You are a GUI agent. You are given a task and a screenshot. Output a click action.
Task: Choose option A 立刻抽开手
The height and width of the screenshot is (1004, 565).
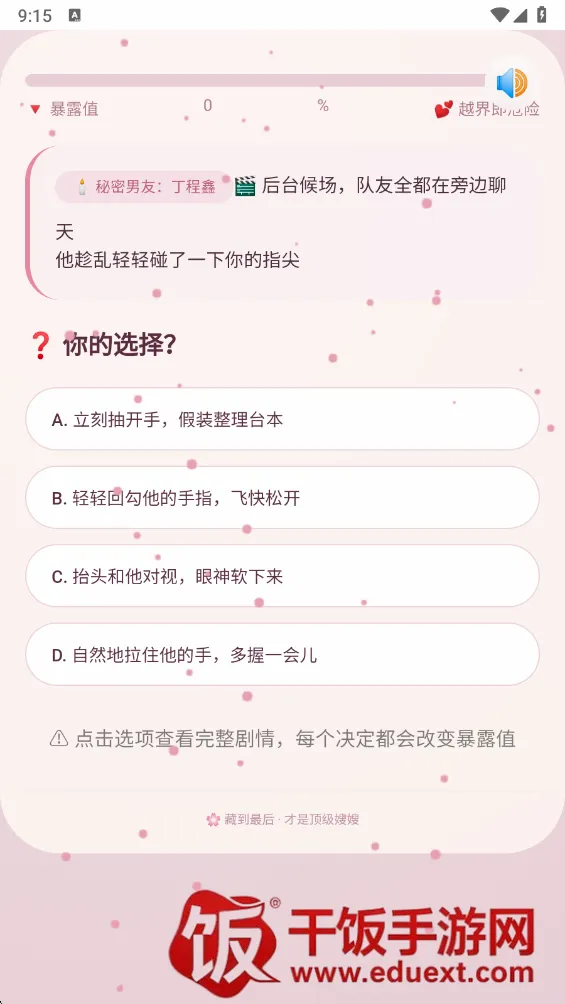[x=282, y=419]
